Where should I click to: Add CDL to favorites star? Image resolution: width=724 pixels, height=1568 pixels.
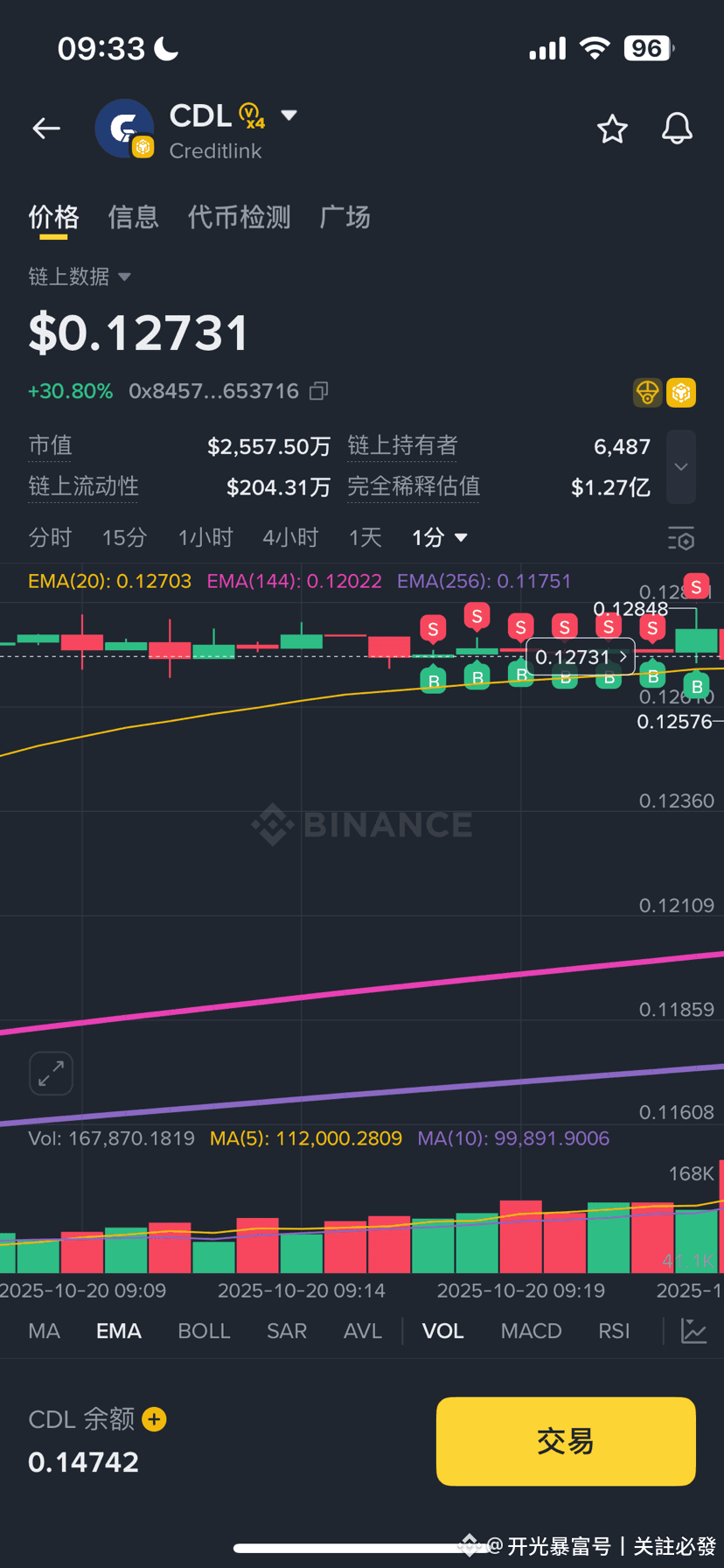612,129
